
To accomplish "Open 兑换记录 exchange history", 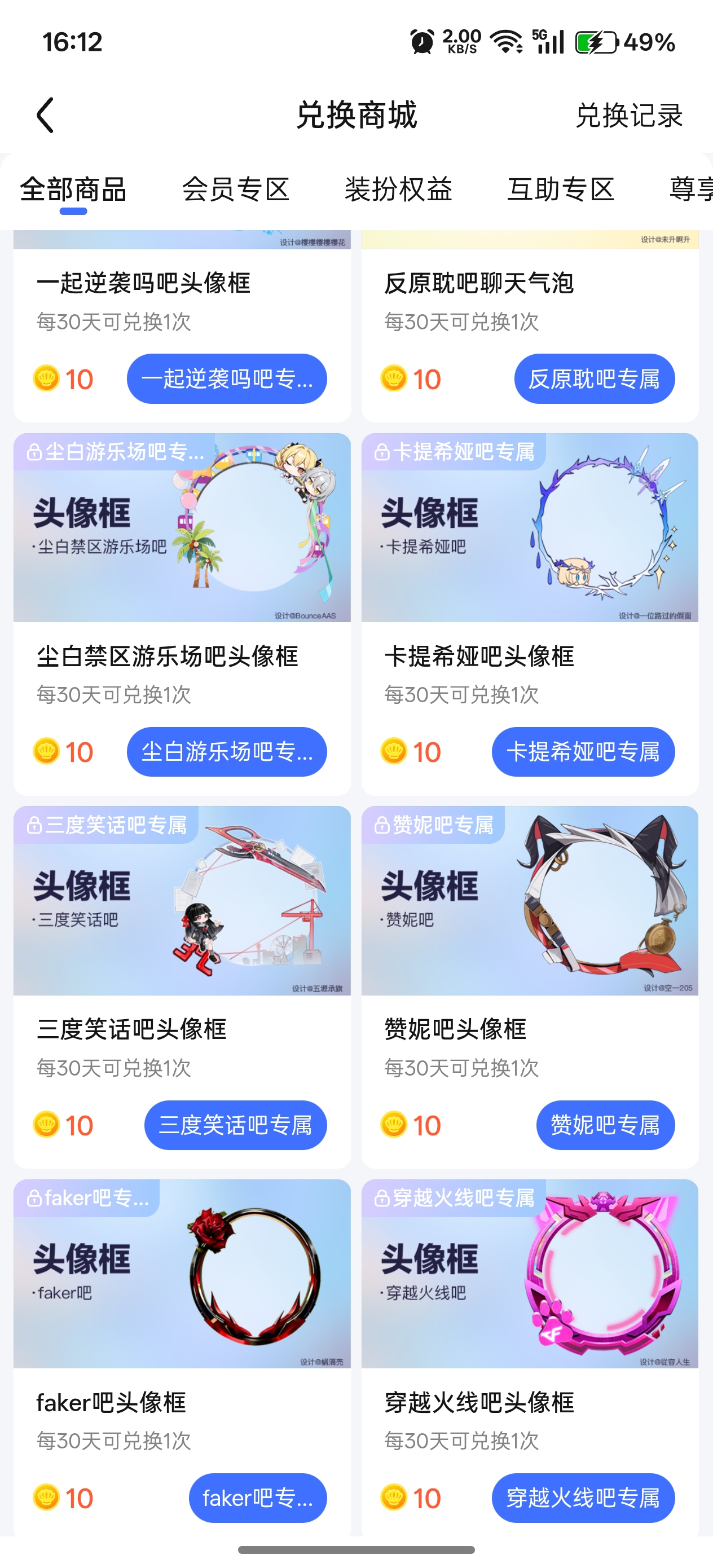I will [628, 115].
